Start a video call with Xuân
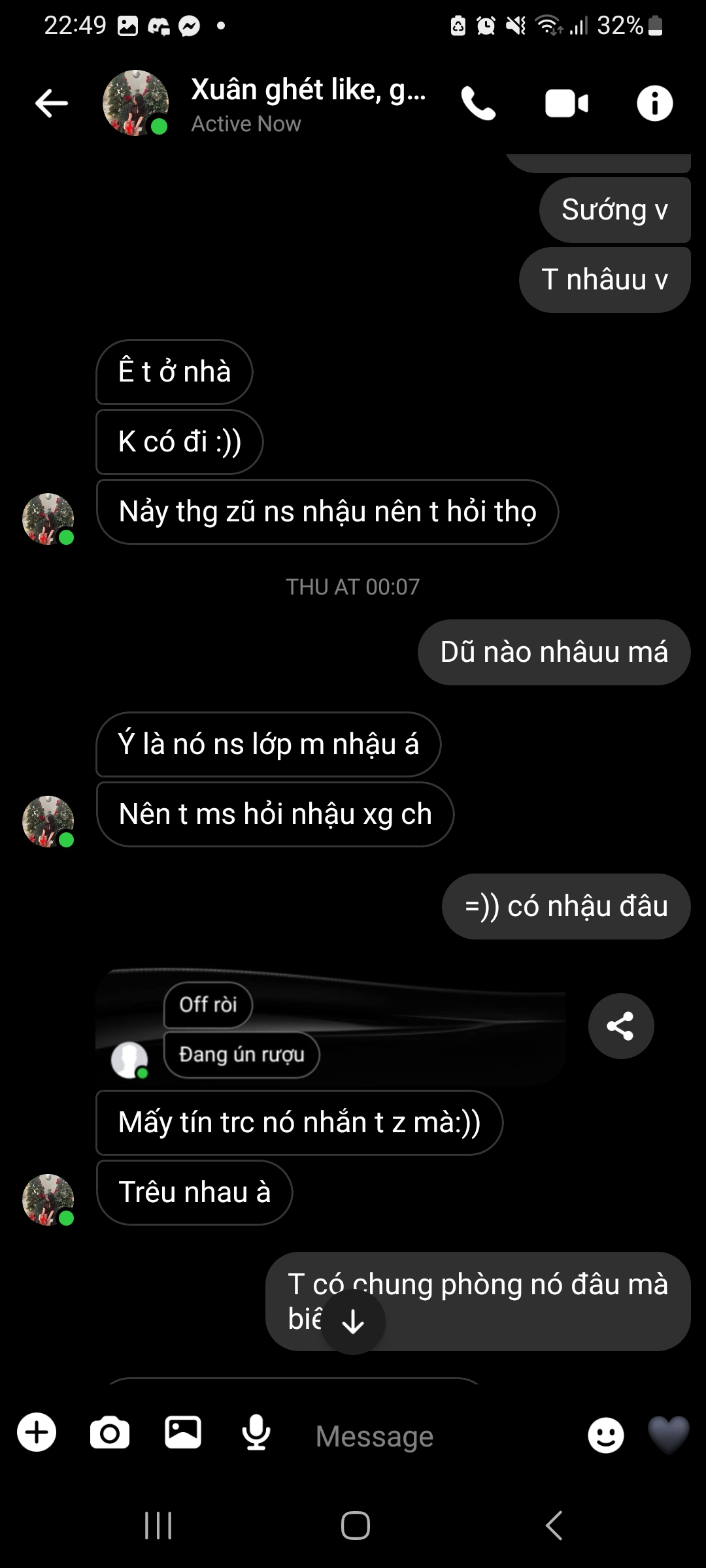 point(566,103)
